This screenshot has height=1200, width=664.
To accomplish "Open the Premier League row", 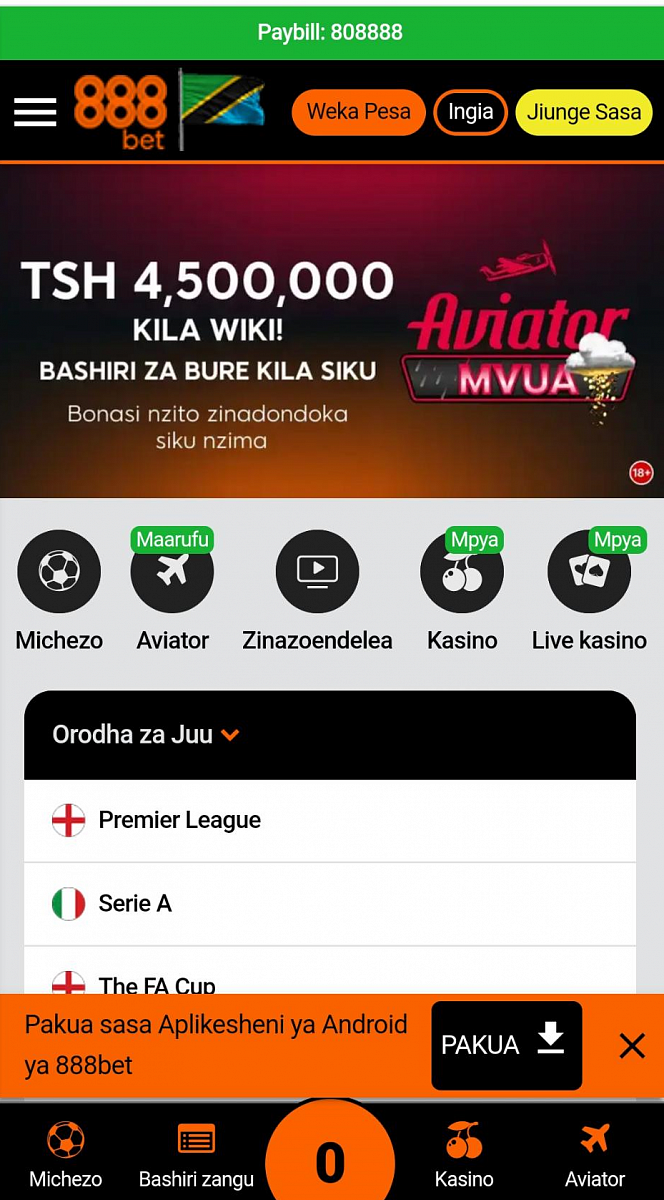I will pyautogui.click(x=330, y=821).
